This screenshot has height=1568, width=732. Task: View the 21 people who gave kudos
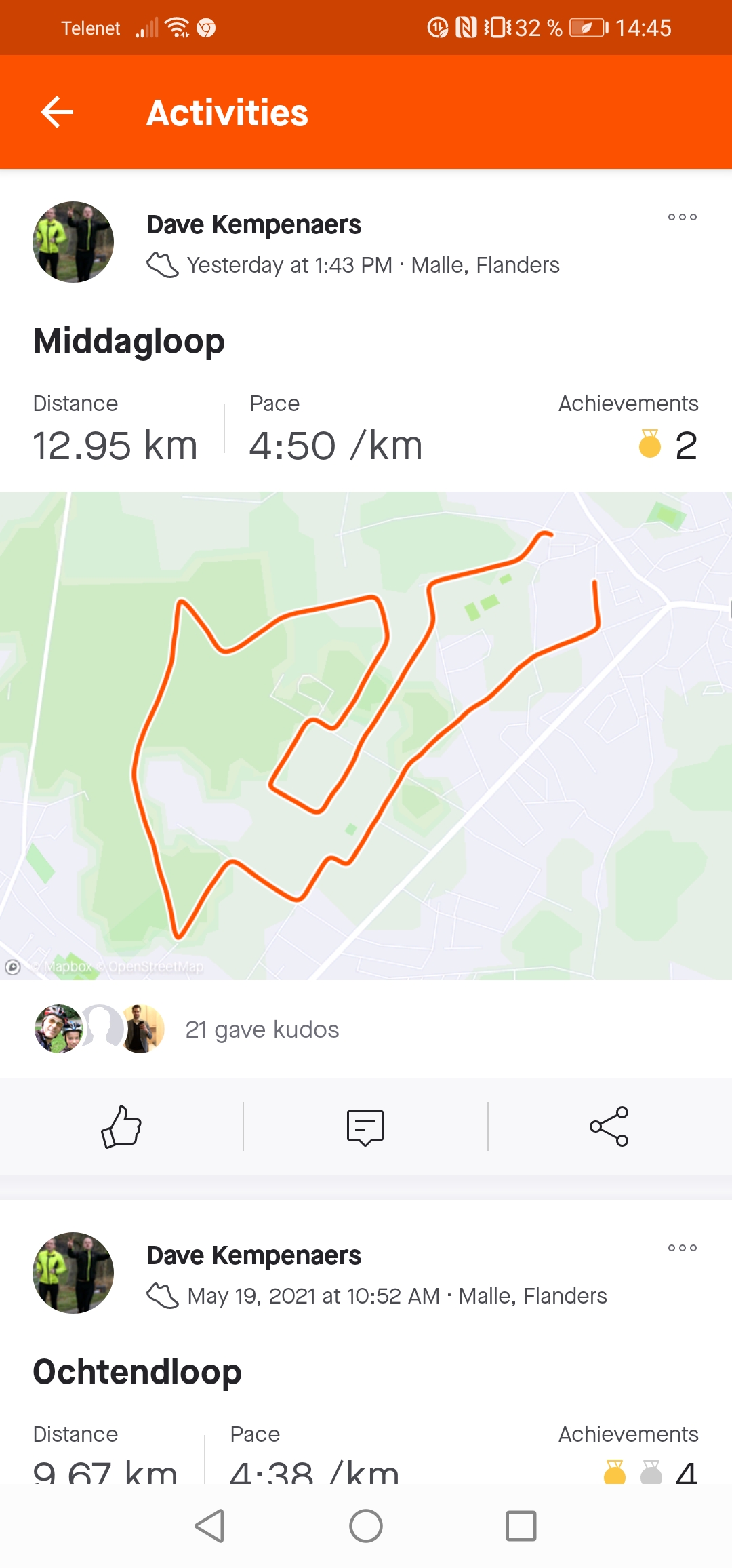tap(262, 1030)
